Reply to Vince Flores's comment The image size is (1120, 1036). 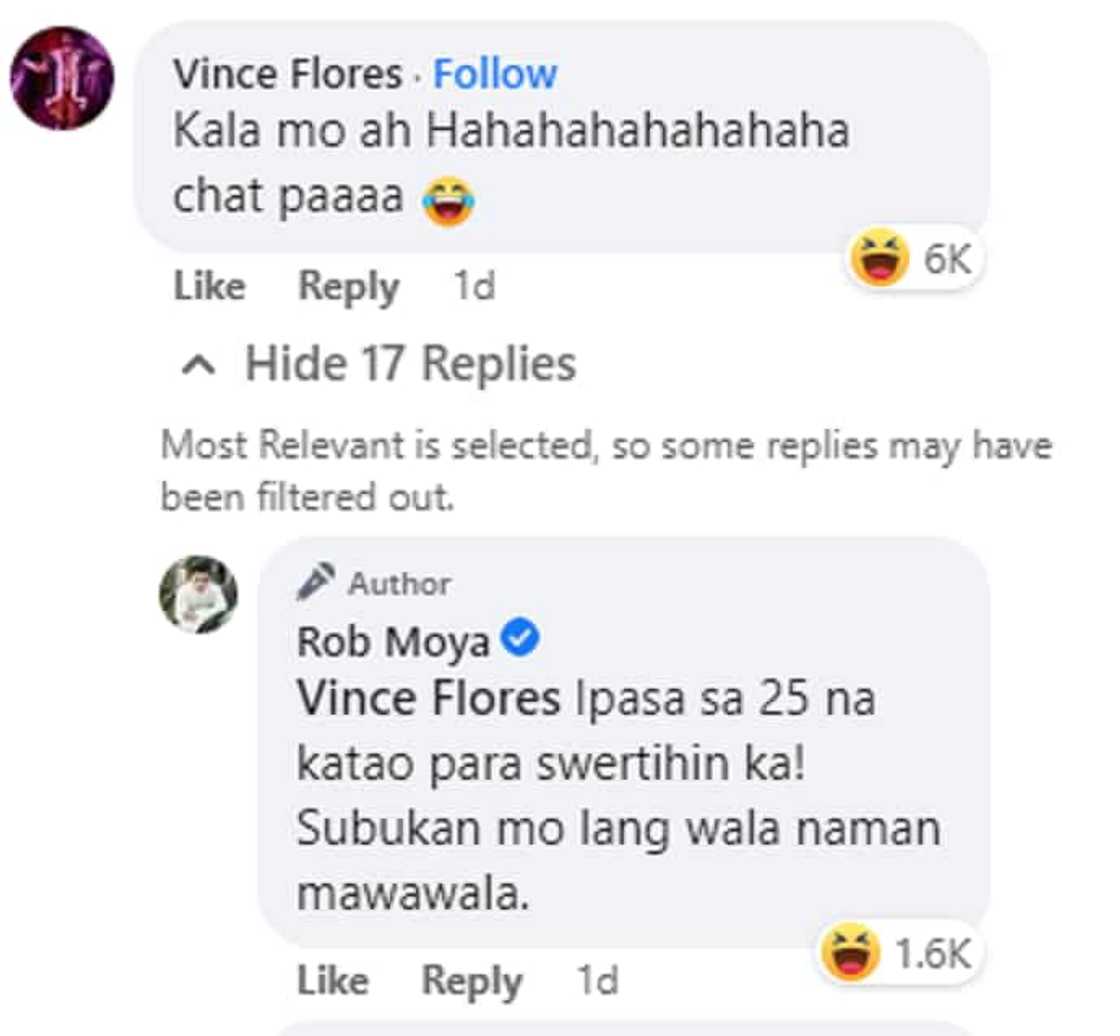(x=348, y=287)
